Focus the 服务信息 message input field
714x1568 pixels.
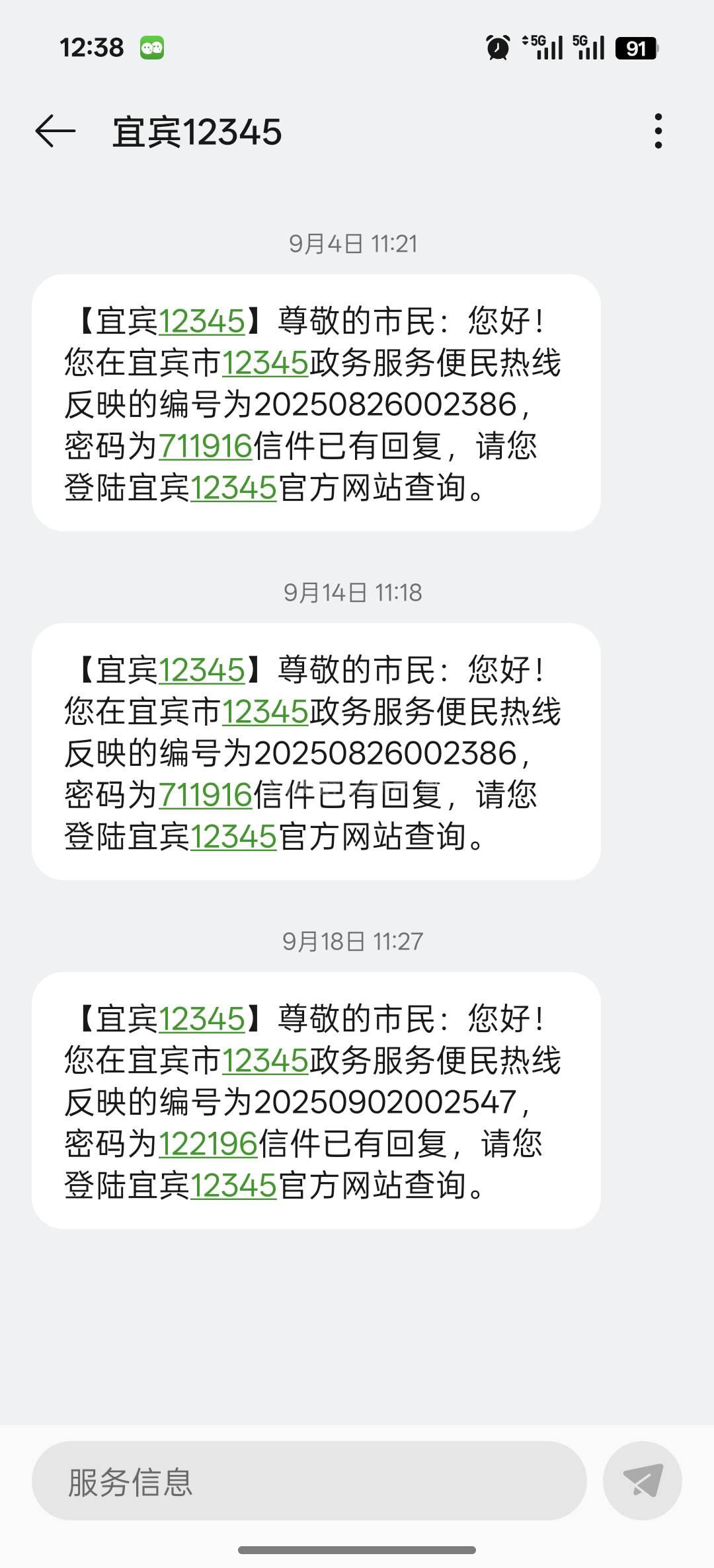coord(309,1481)
